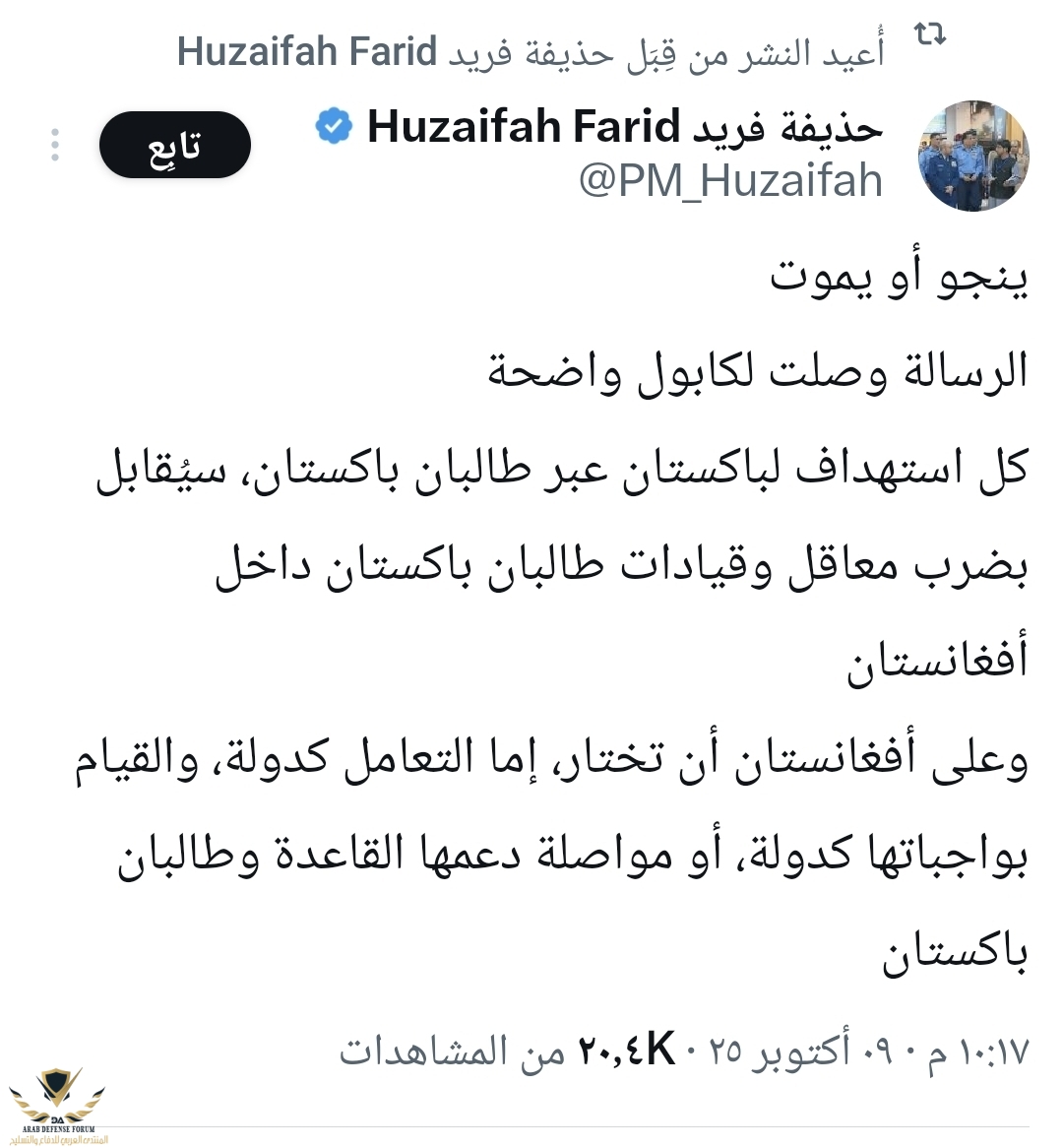Follow Huzaifah Farid with the تابع button
The image size is (1063, 1148).
(174, 146)
